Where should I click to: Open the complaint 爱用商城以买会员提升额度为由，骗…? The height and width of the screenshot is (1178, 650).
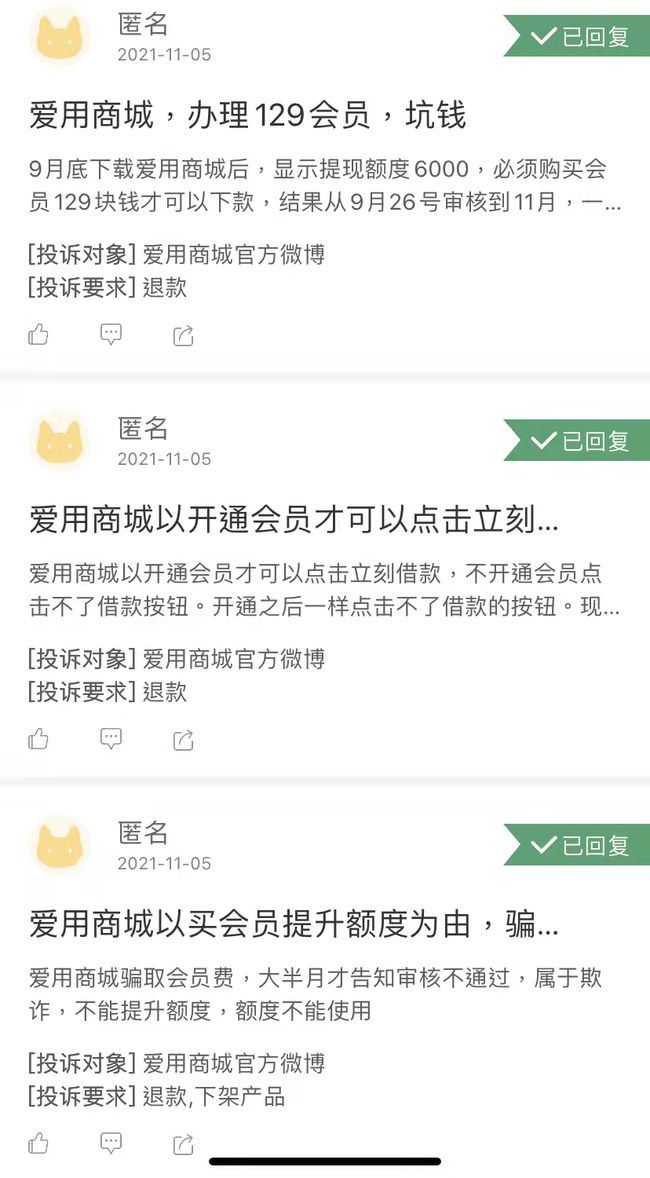tap(294, 924)
